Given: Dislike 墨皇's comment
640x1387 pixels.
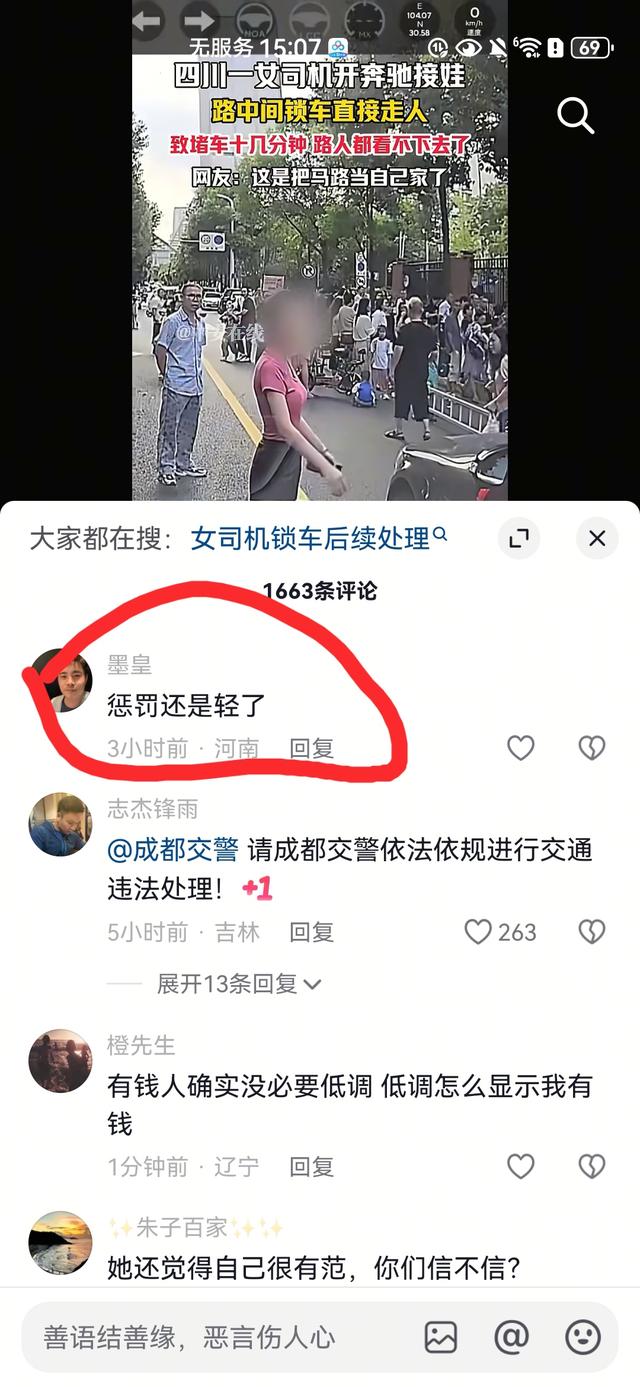Looking at the screenshot, I should 592,748.
